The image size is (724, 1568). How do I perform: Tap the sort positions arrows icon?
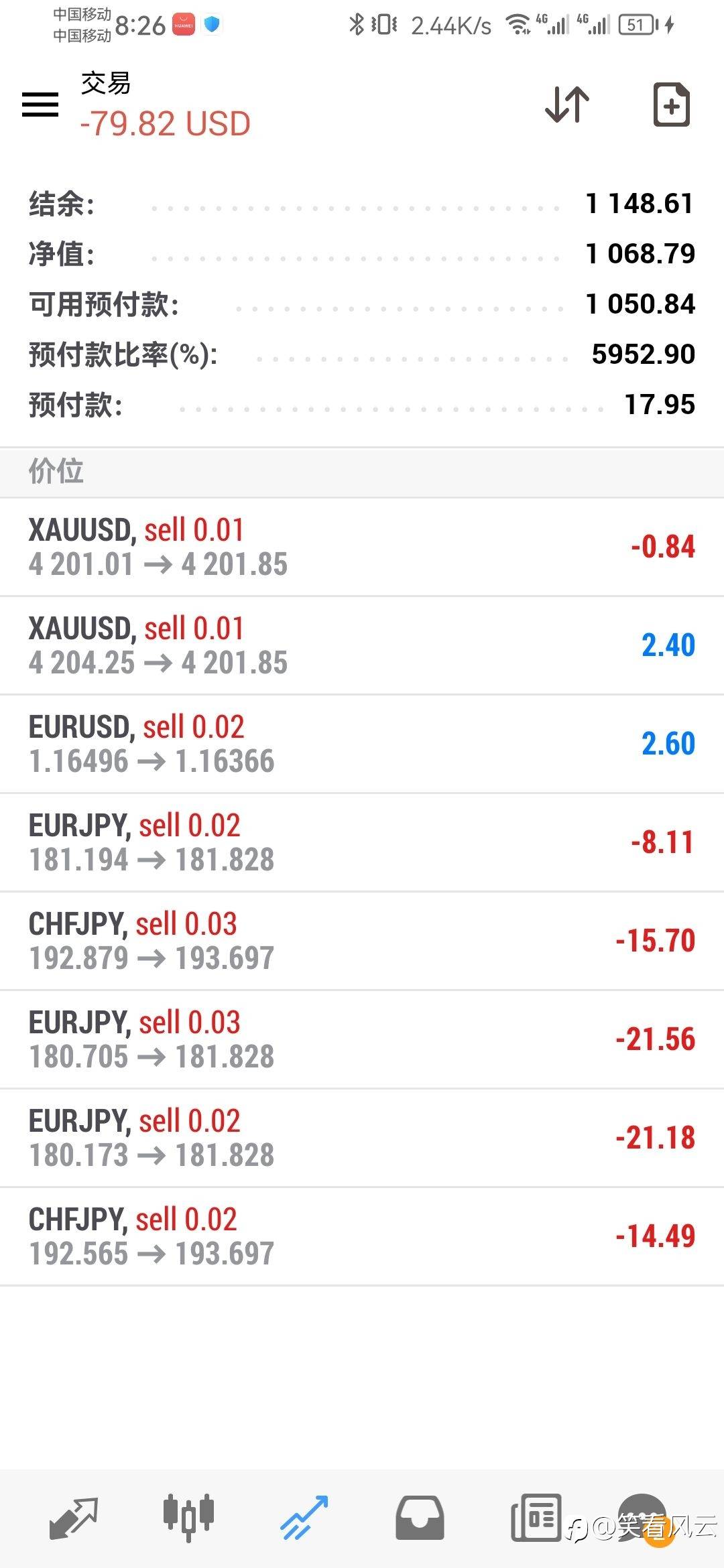[x=566, y=105]
